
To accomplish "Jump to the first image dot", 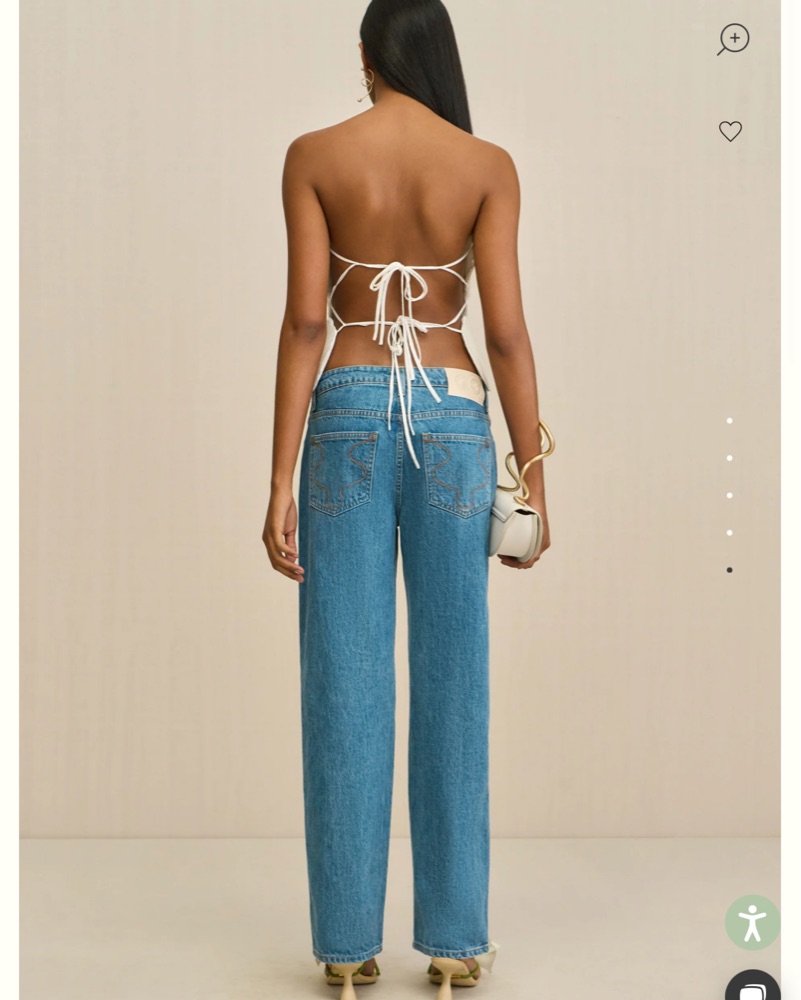I will coord(729,421).
